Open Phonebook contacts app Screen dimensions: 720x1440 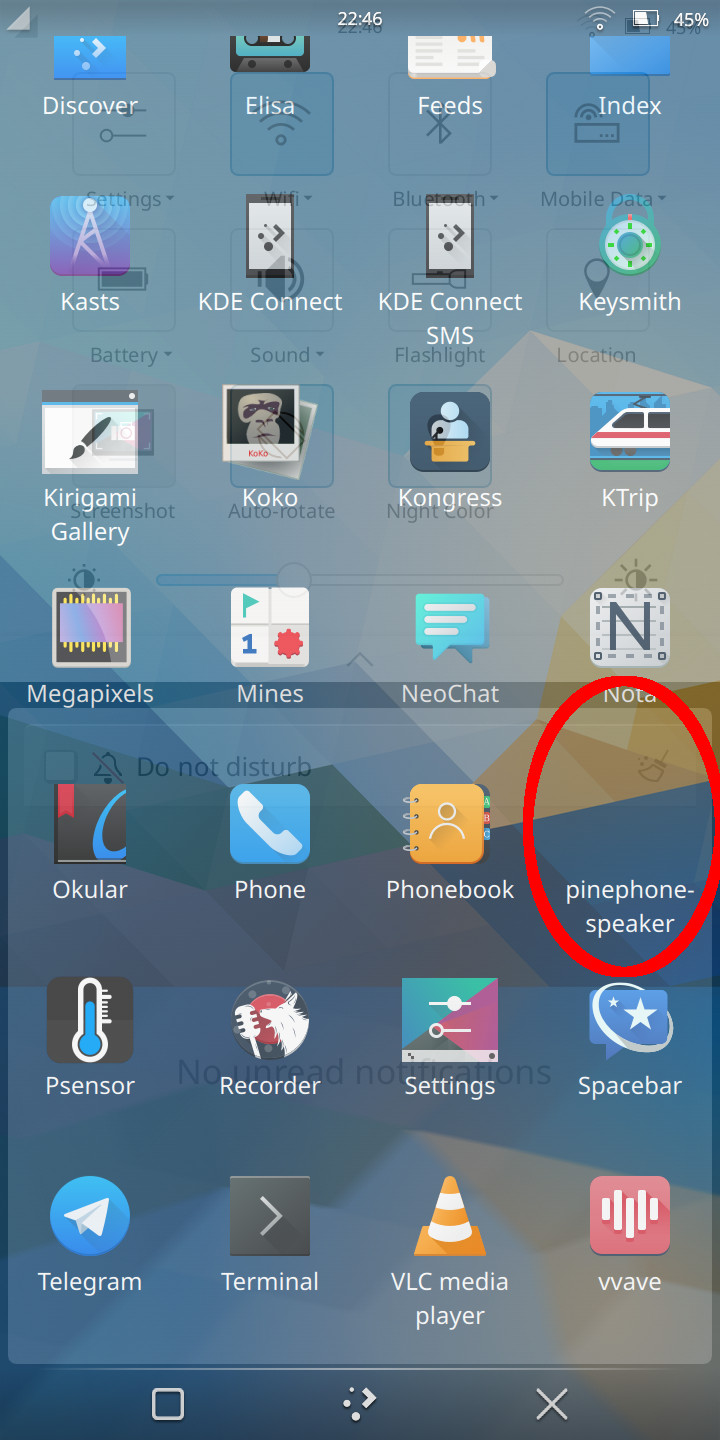pos(450,825)
